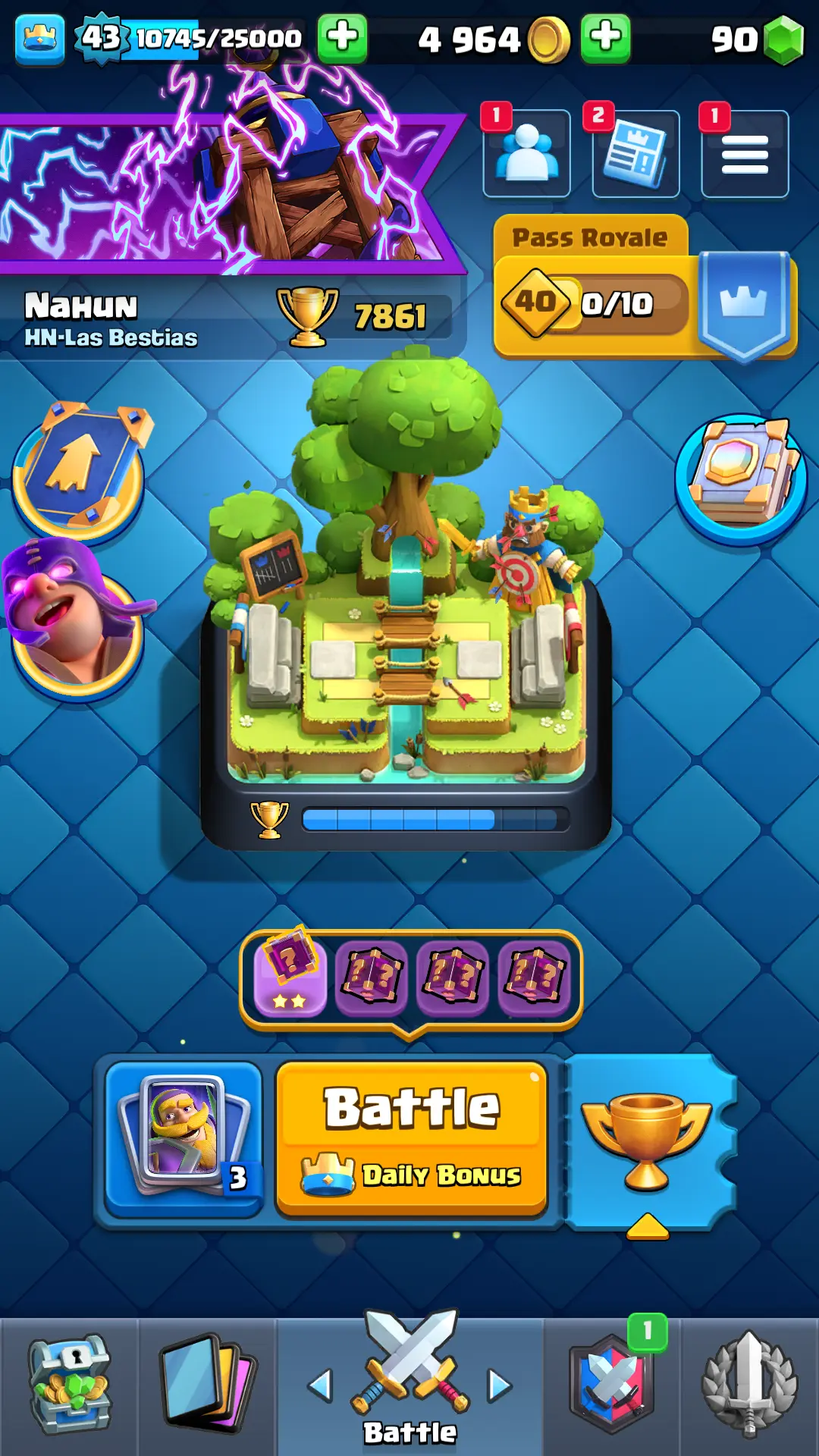Open the hamburger menu
The width and height of the screenshot is (819, 1456).
[745, 154]
